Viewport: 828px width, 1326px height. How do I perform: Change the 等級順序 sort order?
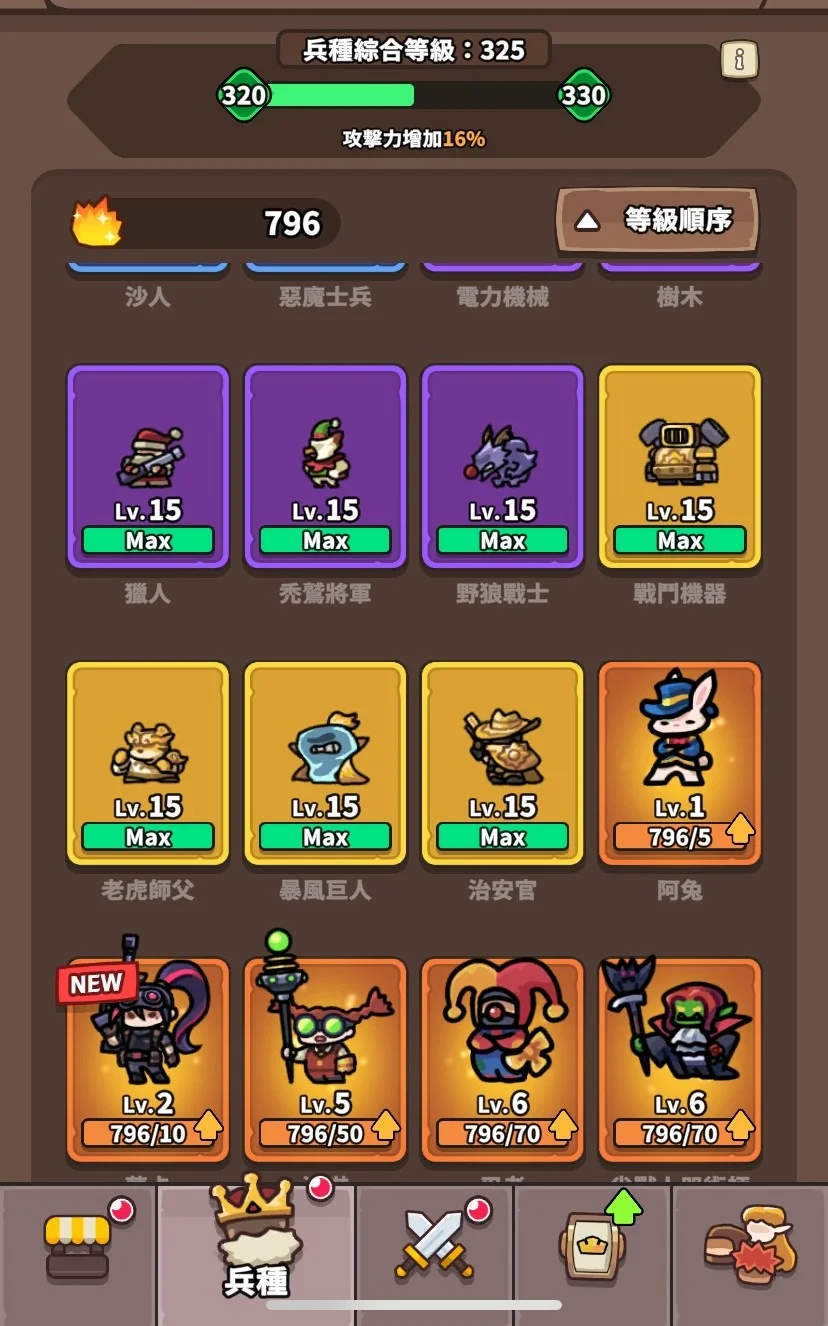pyautogui.click(x=657, y=220)
